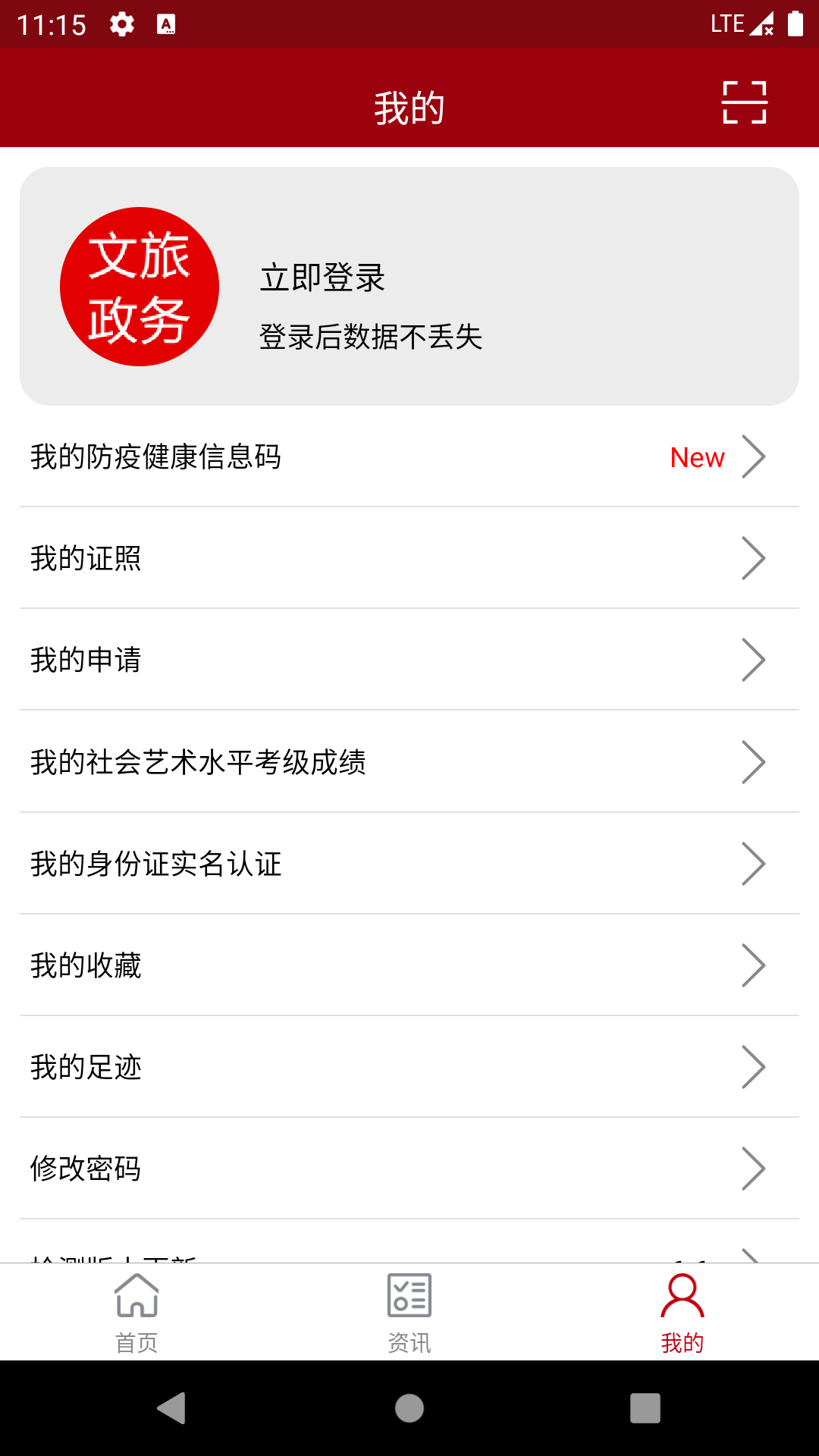819x1456 pixels.
Task: Select 修改密码 to change password
Action: (x=409, y=1169)
